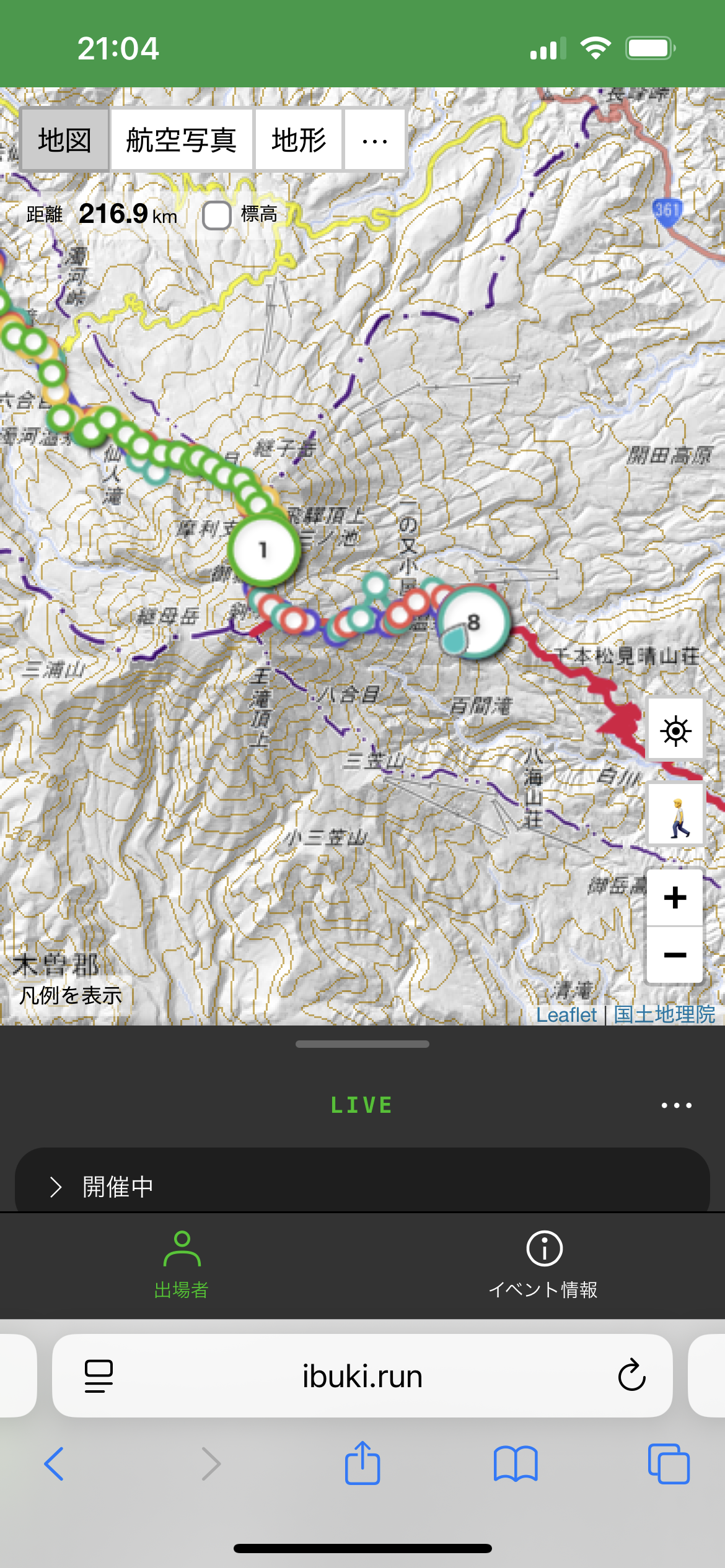The width and height of the screenshot is (725, 1568).
Task: Switch to the イベント情報 tab
Action: [x=543, y=1265]
